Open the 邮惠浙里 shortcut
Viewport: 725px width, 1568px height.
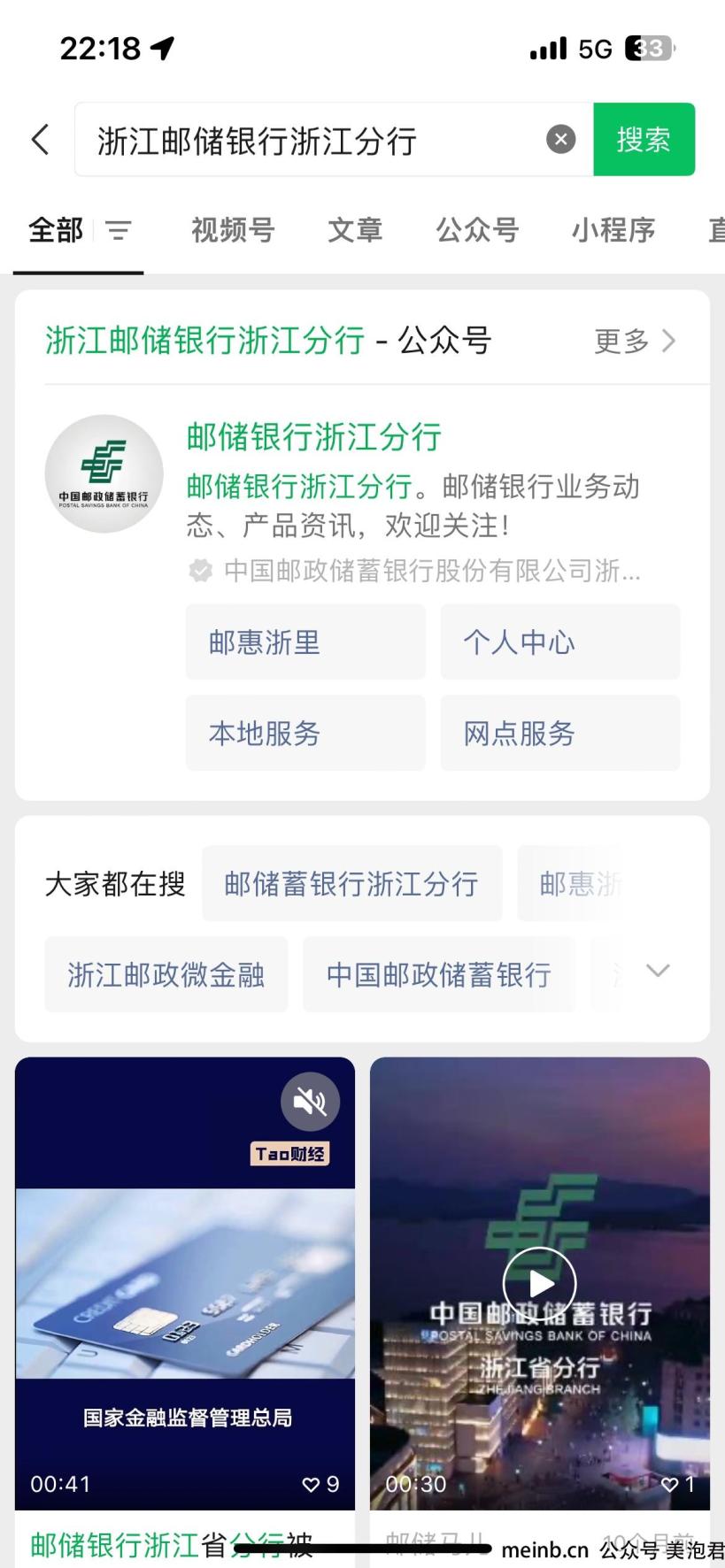(305, 642)
